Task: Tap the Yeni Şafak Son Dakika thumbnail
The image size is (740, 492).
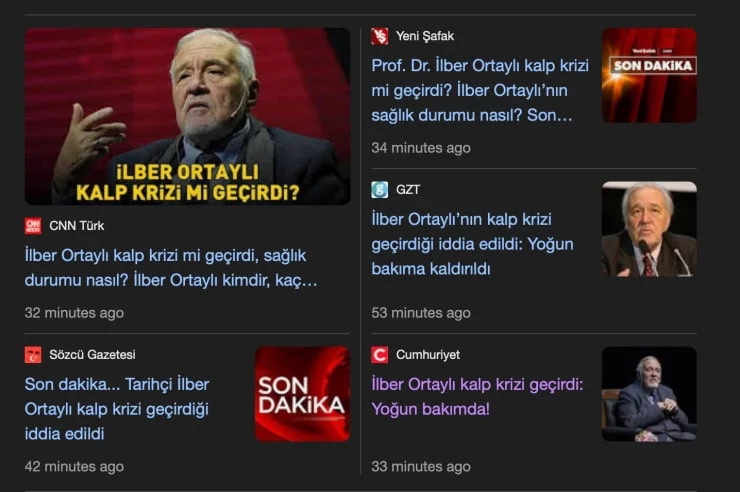Action: (x=649, y=75)
